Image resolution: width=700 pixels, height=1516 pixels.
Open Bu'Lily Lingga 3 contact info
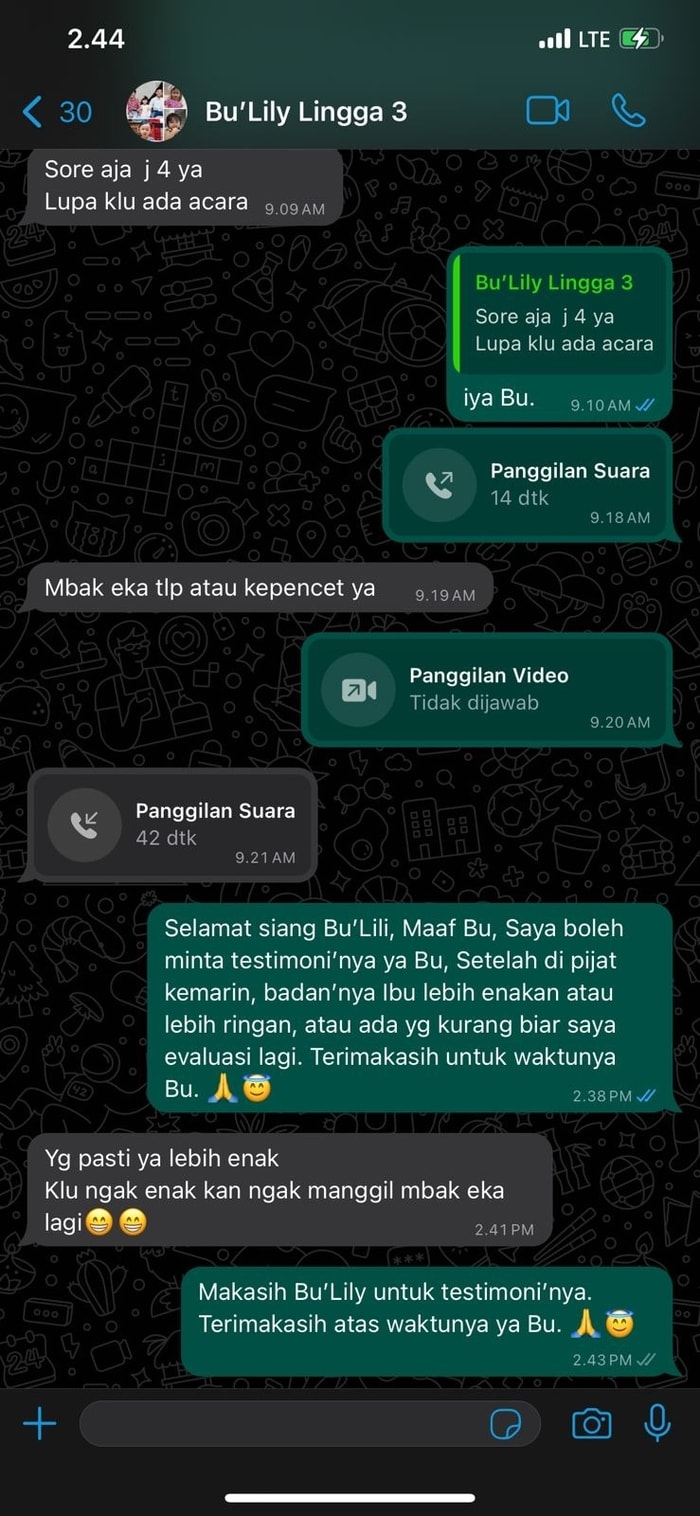(x=305, y=112)
